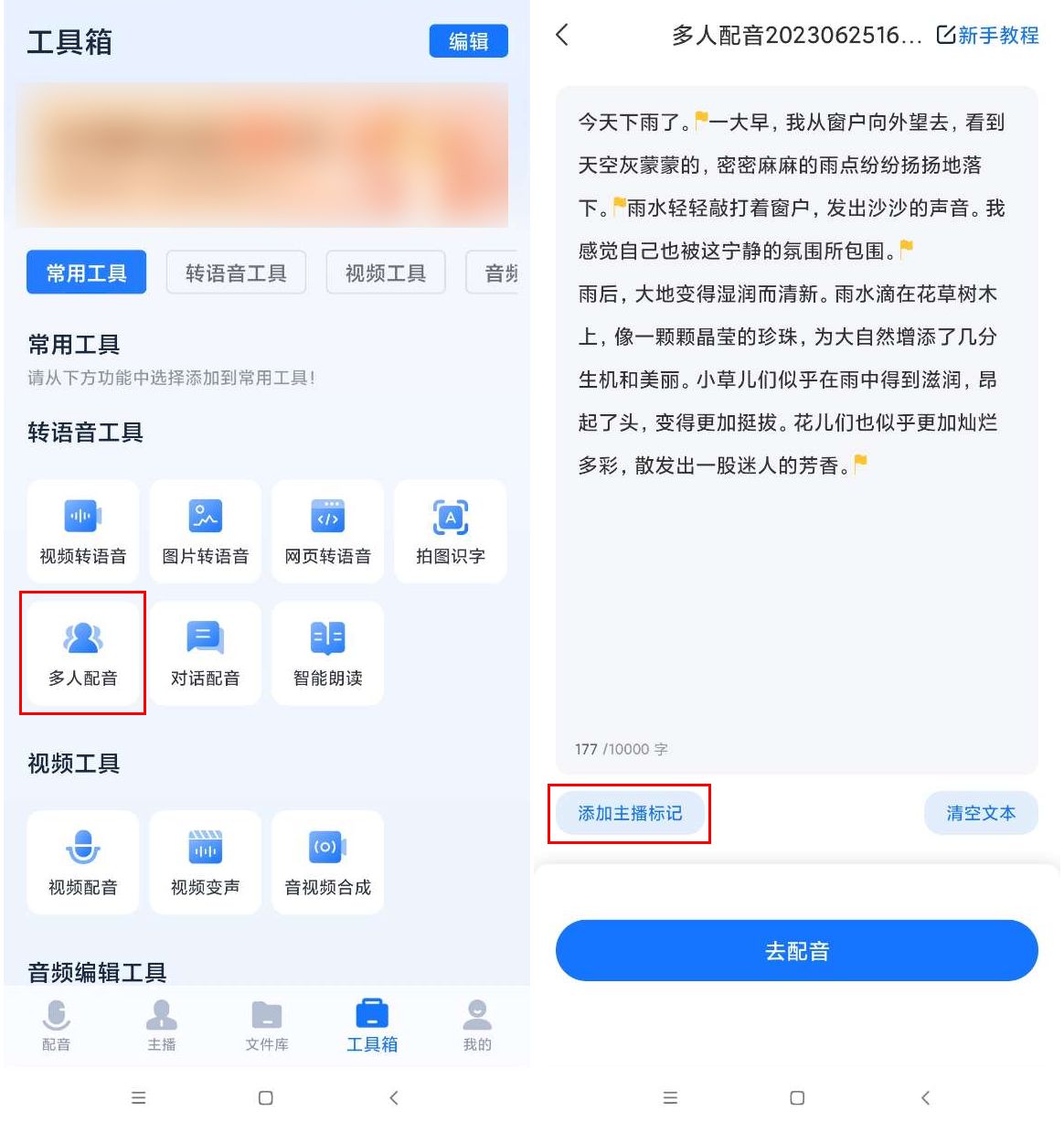
Task: Open 视频变声 tool
Action: (x=205, y=862)
